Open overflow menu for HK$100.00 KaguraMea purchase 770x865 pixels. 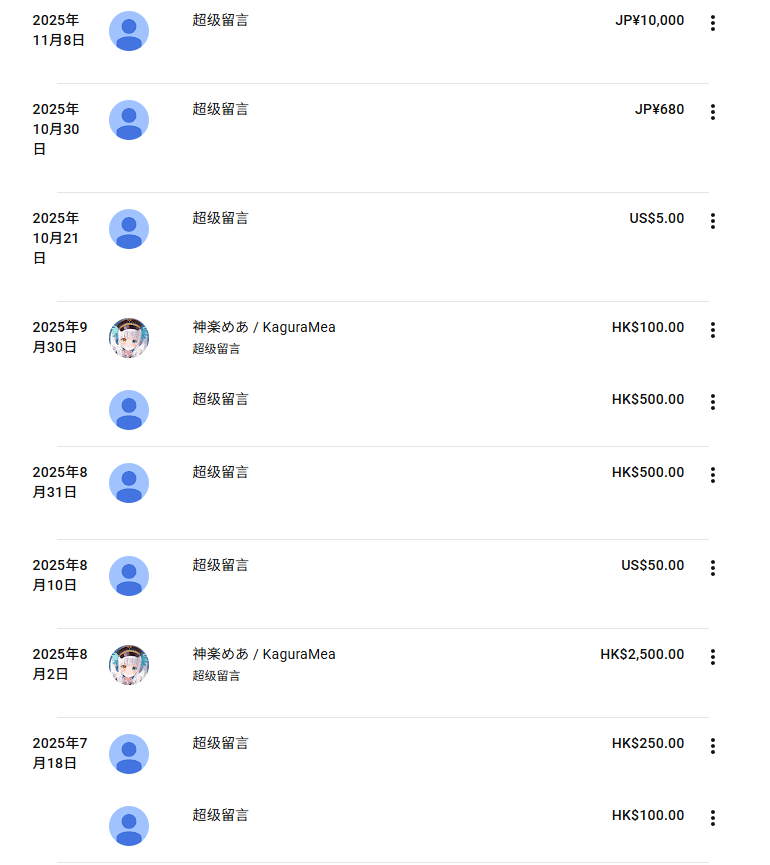(x=713, y=330)
